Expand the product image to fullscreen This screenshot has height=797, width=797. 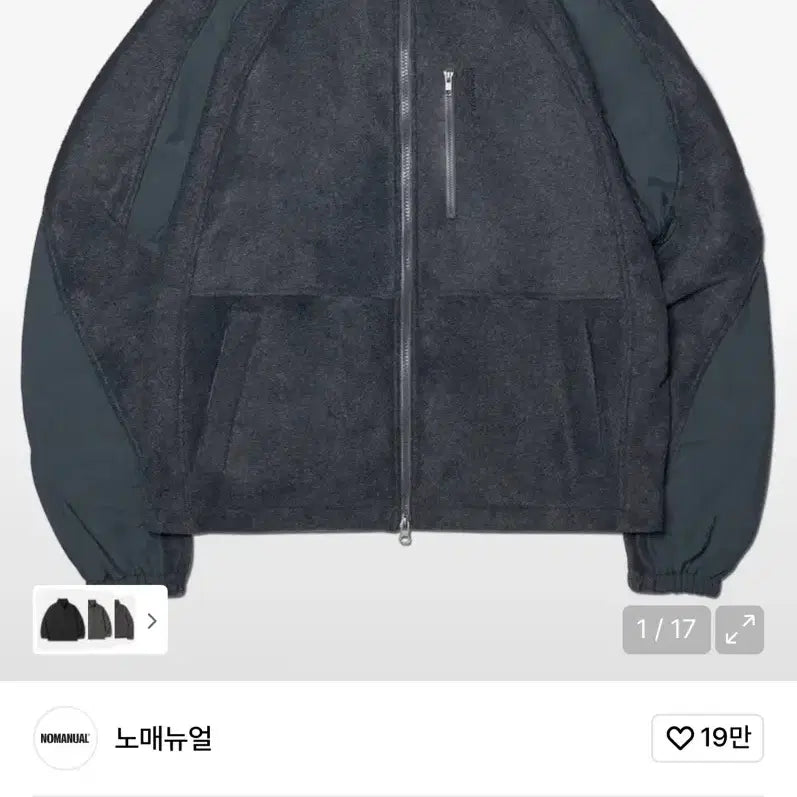pyautogui.click(x=740, y=630)
